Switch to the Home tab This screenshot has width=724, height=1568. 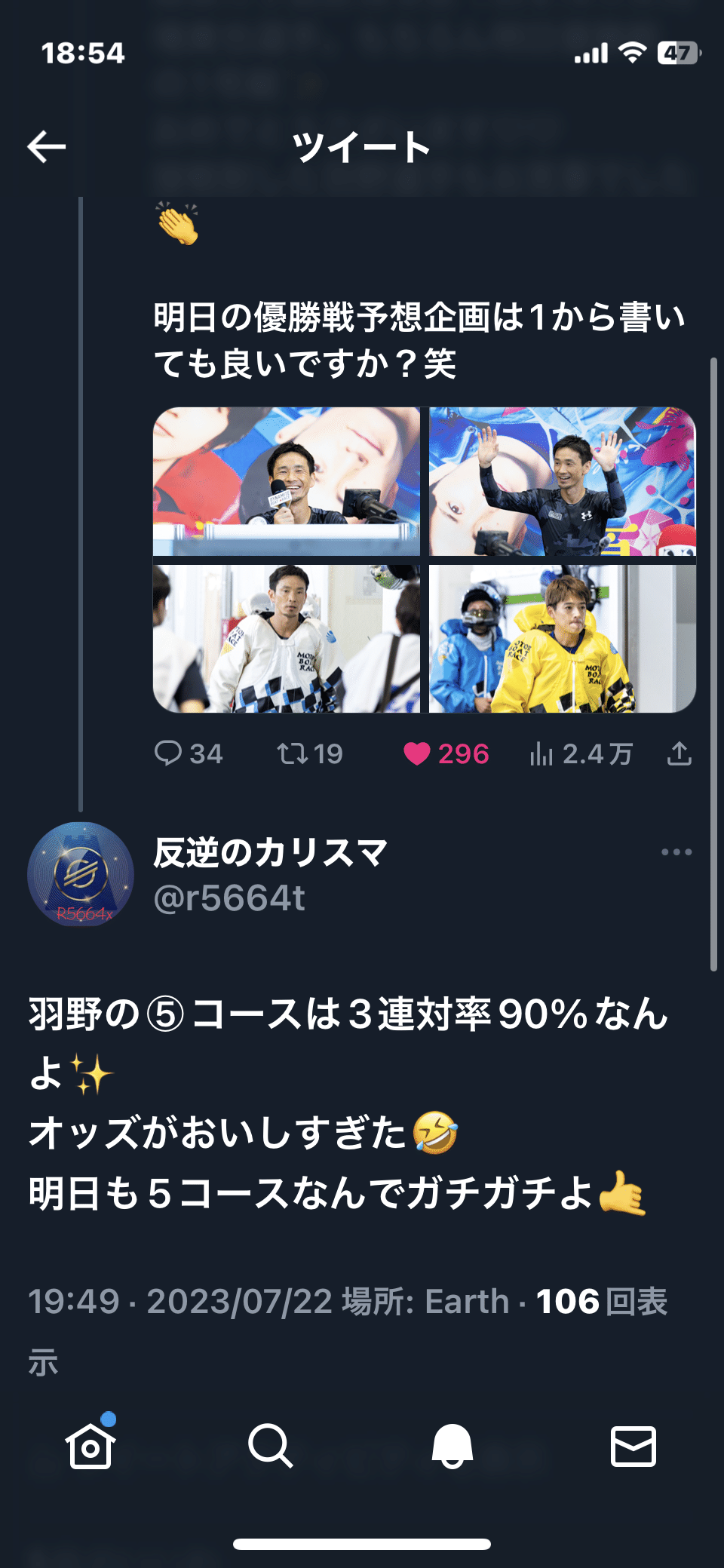tap(90, 1445)
